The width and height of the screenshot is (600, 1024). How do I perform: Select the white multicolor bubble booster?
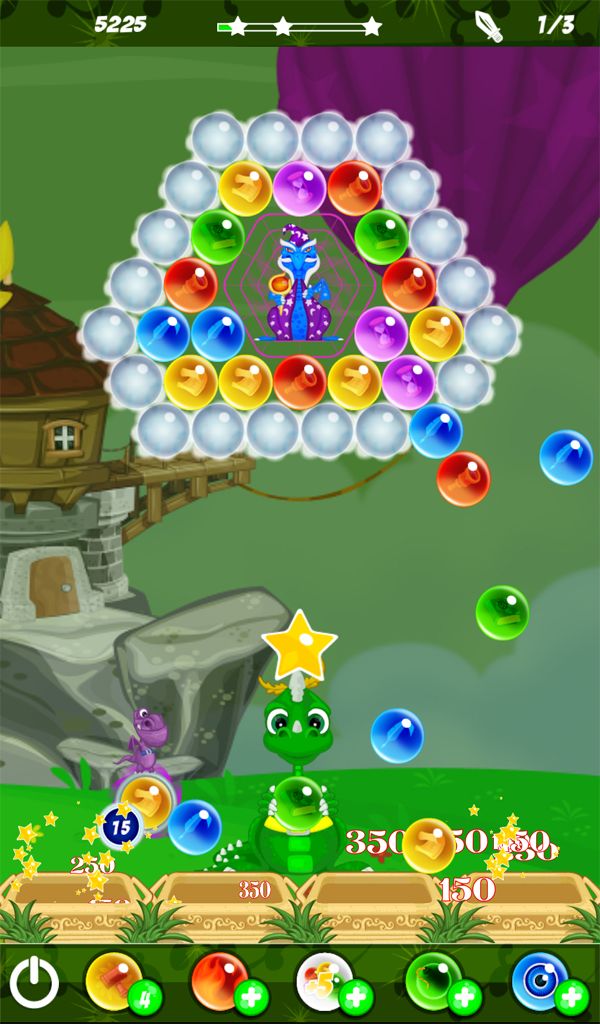tap(325, 980)
